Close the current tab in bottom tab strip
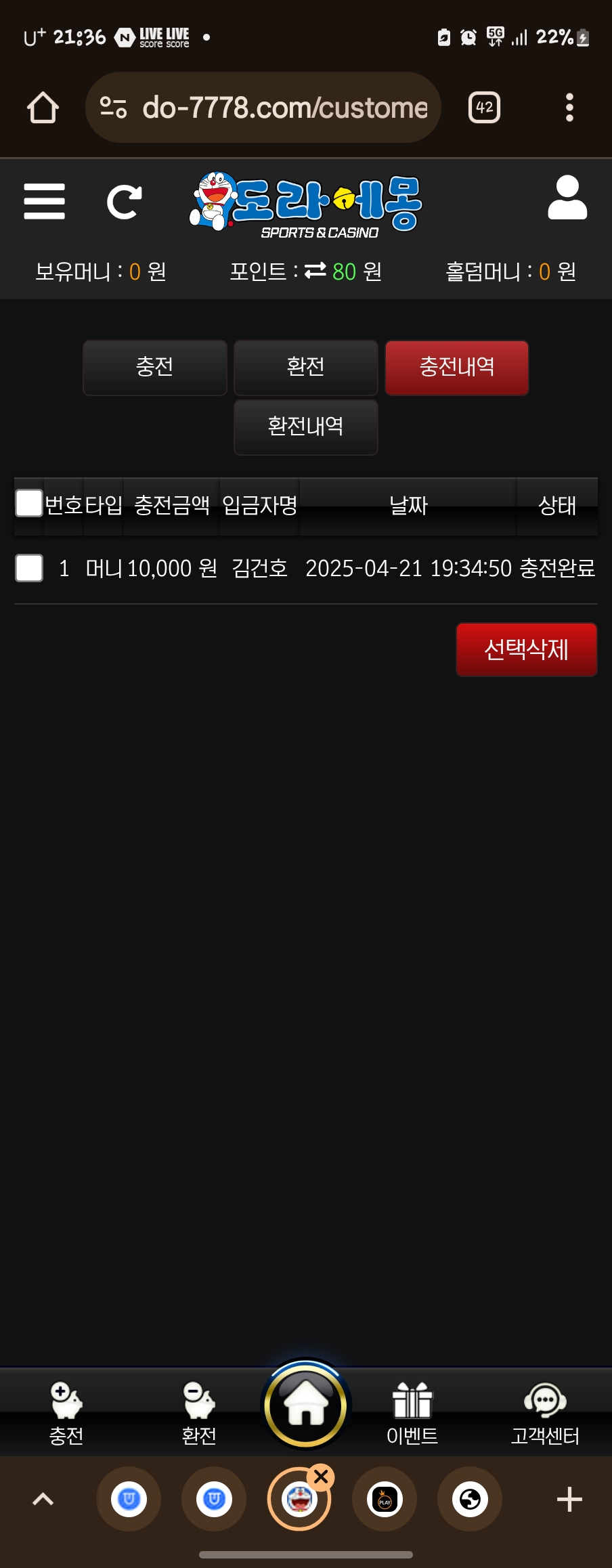 322,1477
